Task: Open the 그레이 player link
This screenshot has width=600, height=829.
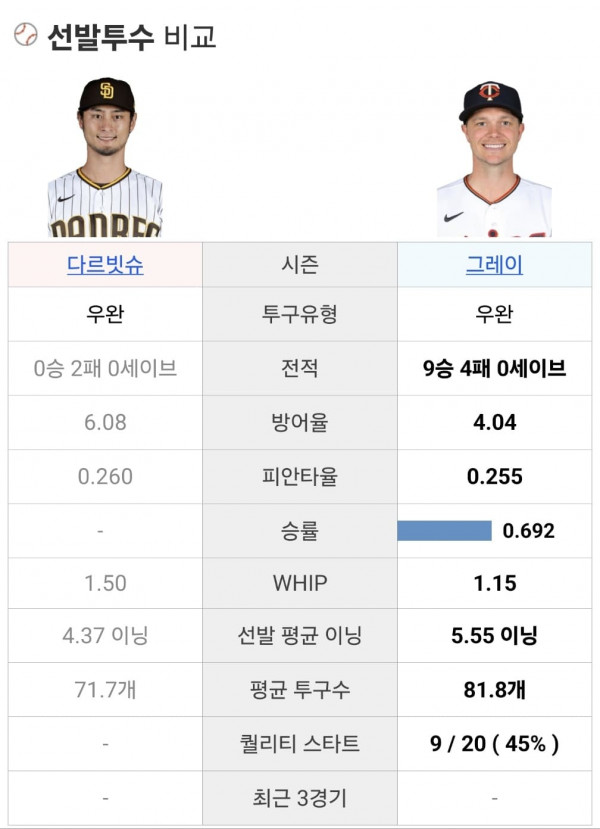Action: click(x=494, y=265)
